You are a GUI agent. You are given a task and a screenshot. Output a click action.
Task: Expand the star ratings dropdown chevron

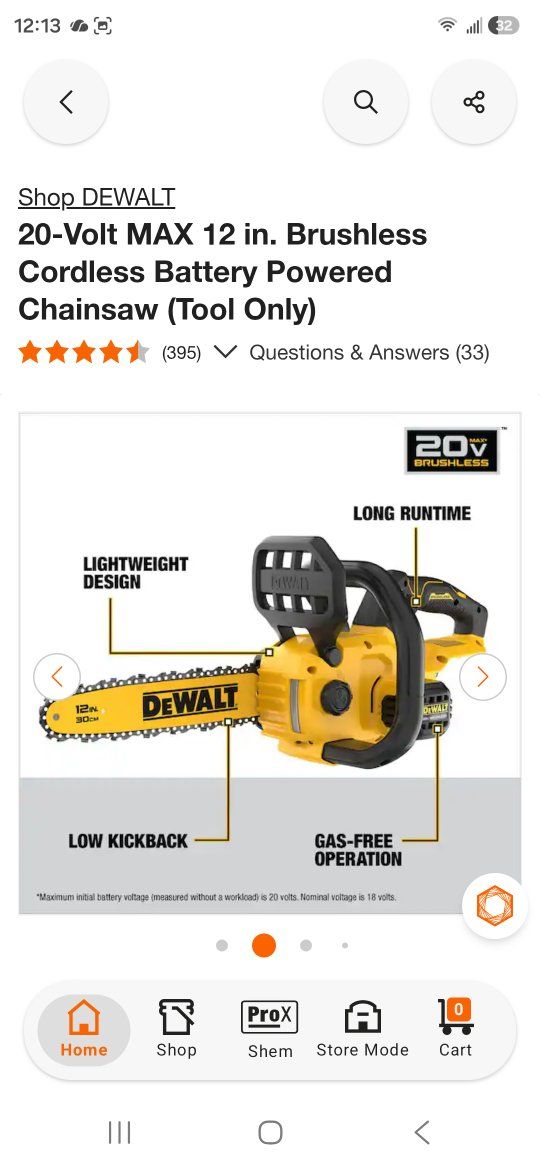[x=225, y=351]
